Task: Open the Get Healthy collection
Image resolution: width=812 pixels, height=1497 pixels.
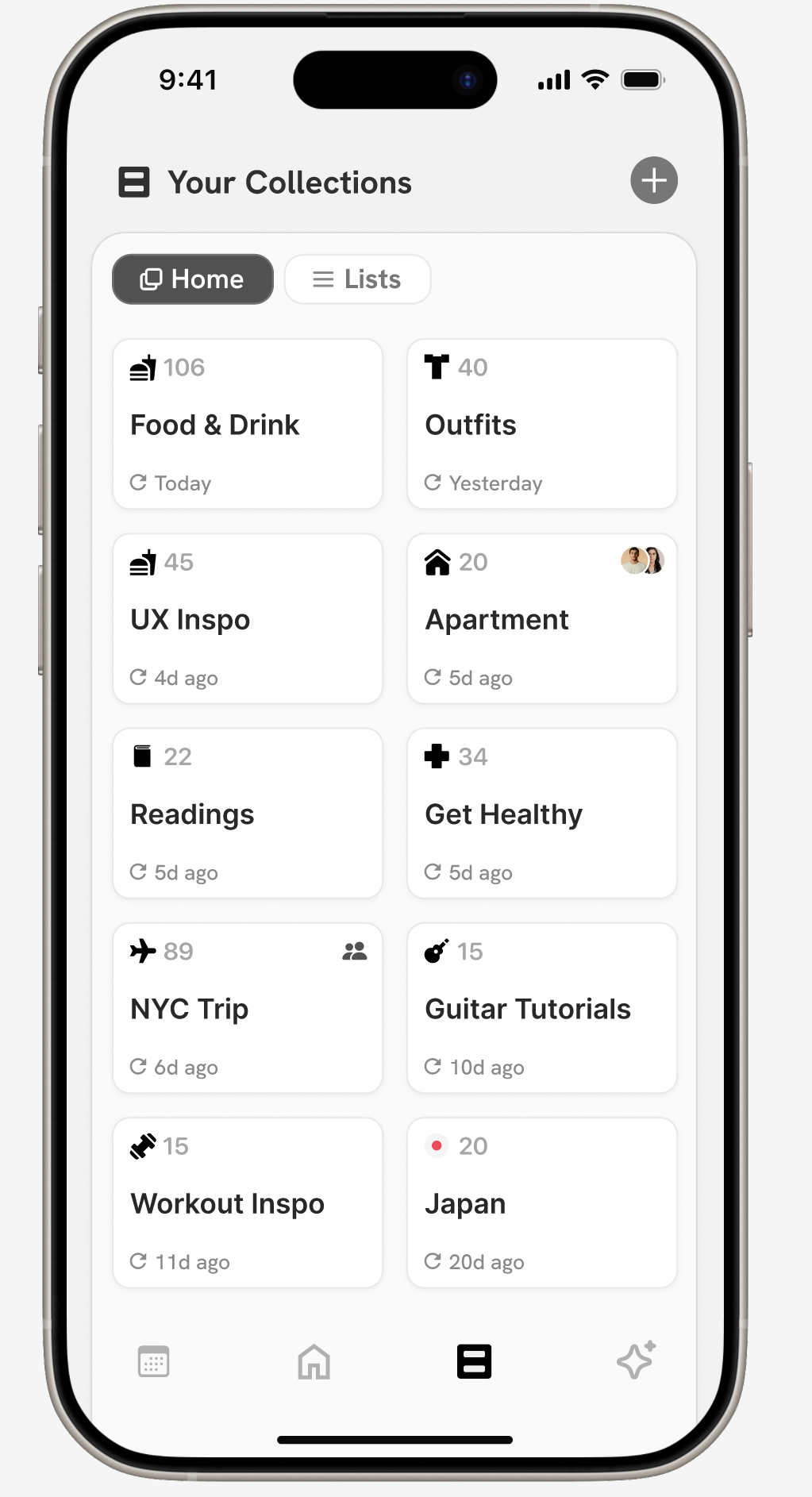Action: click(542, 814)
